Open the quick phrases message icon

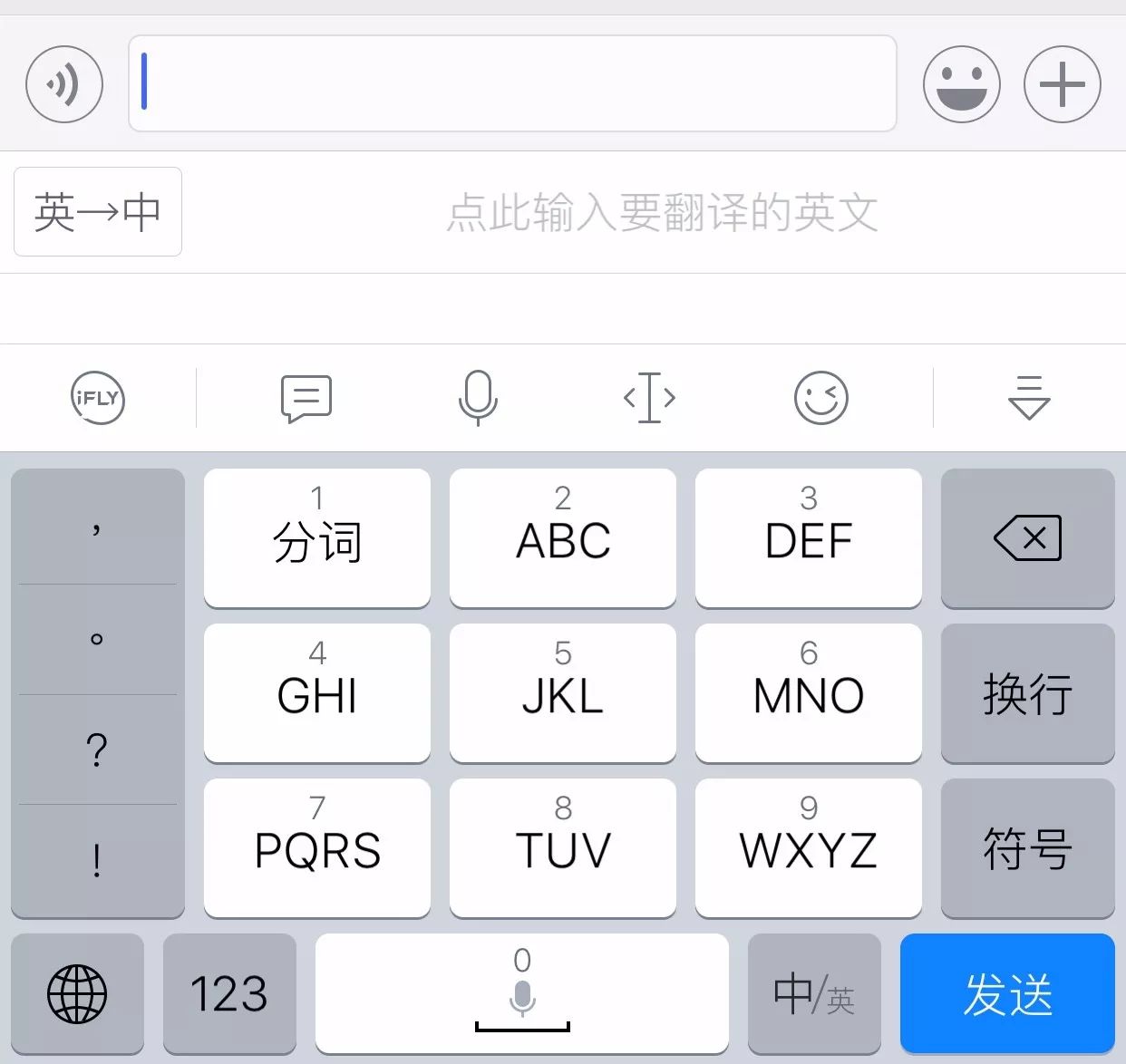pos(306,399)
